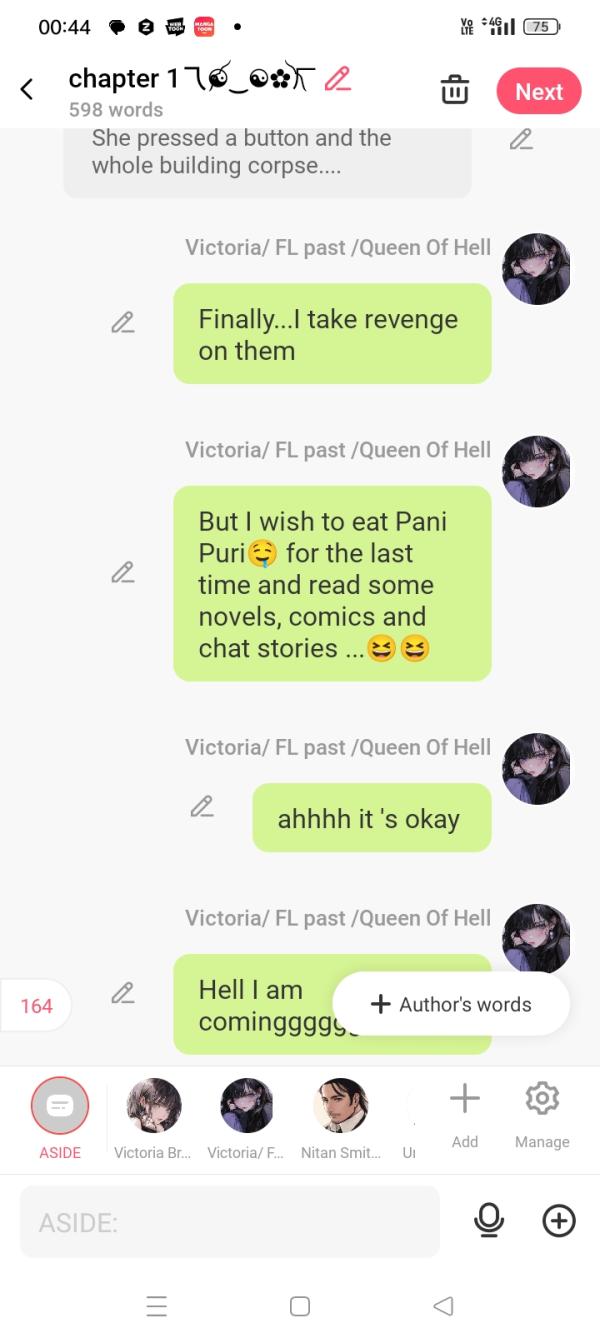Add Author's words
Image resolution: width=600 pixels, height=1343 pixels.
451,1004
